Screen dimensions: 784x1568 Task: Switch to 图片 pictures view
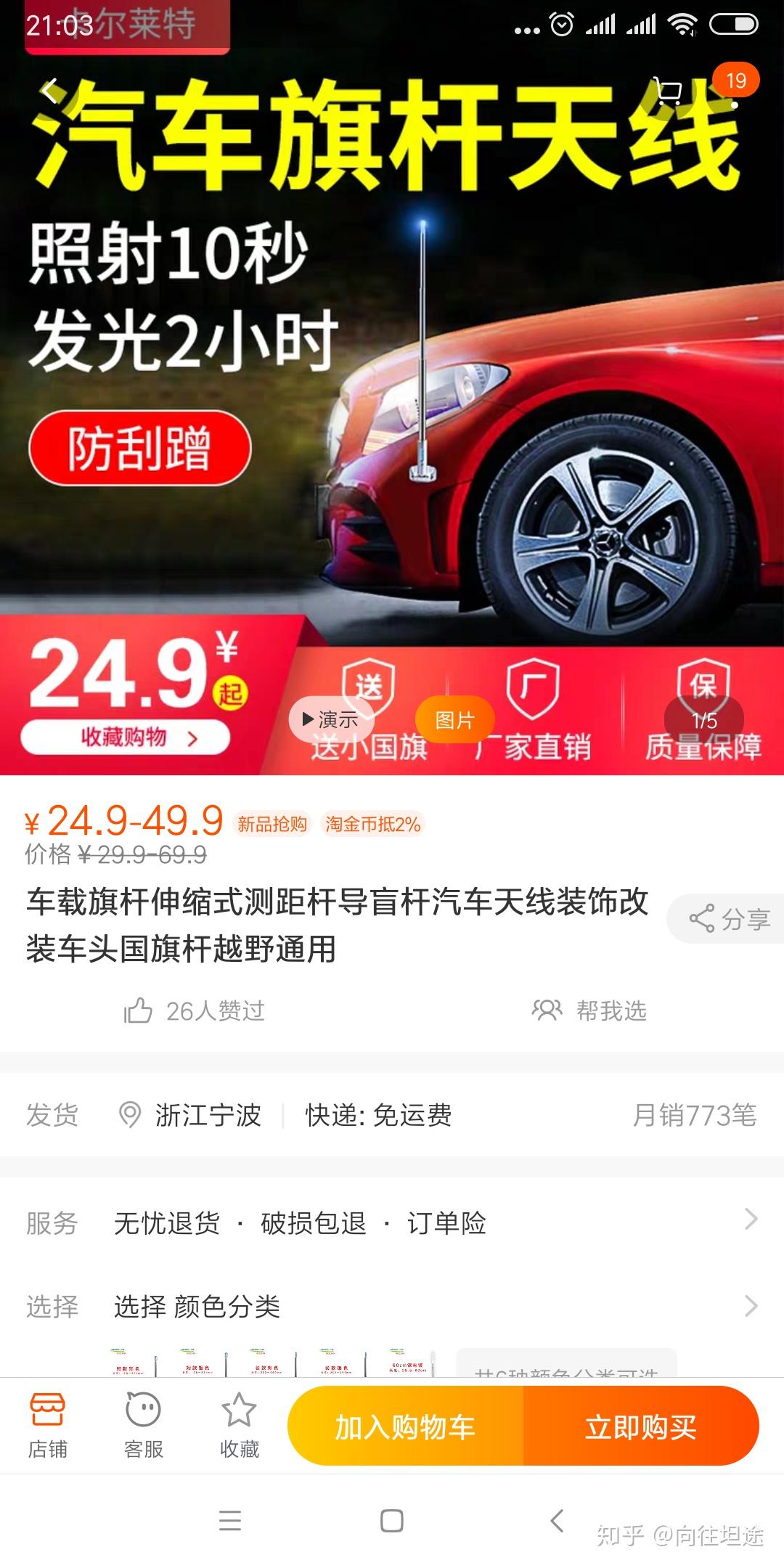[454, 719]
